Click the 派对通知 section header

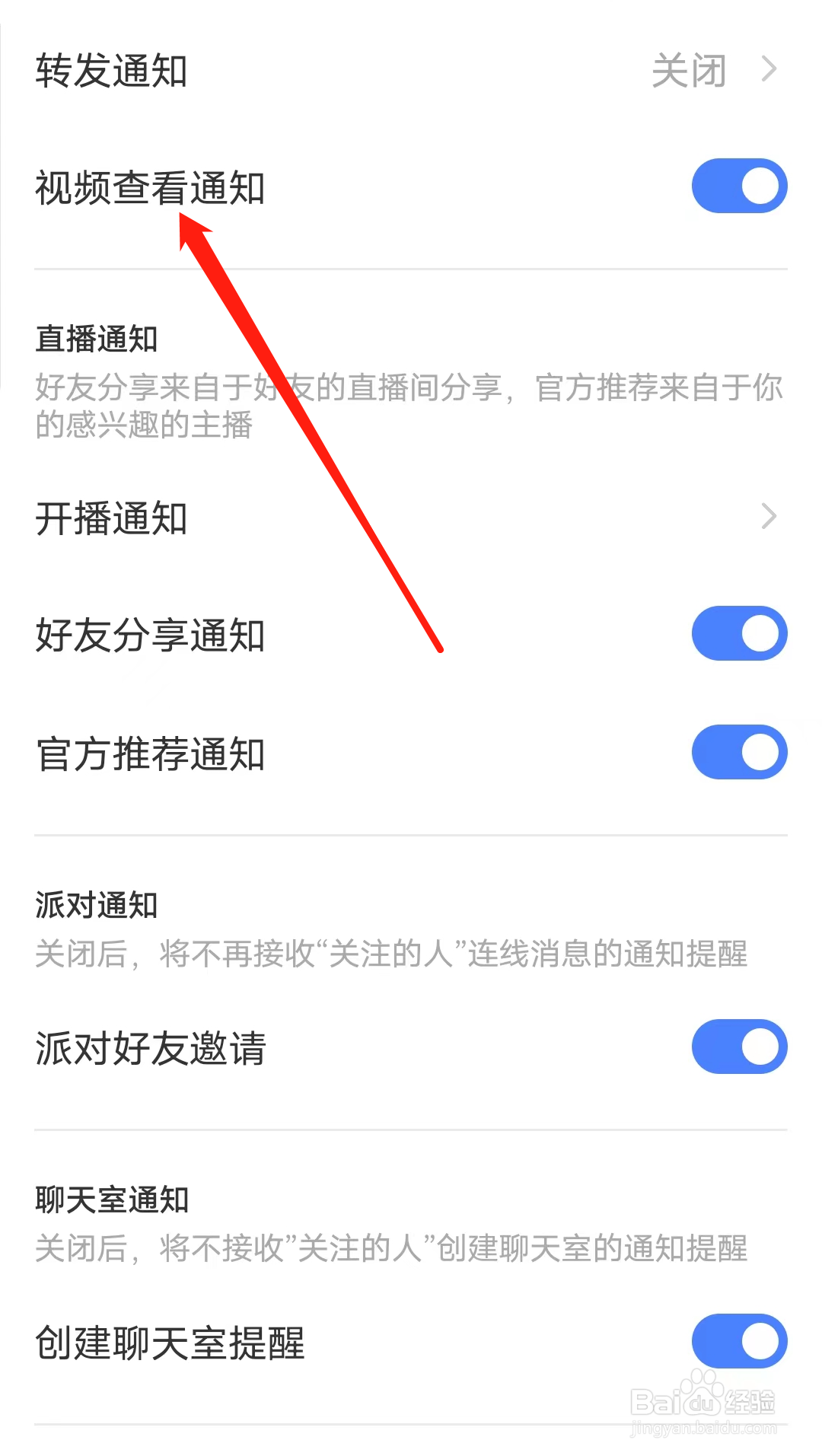[x=97, y=905]
